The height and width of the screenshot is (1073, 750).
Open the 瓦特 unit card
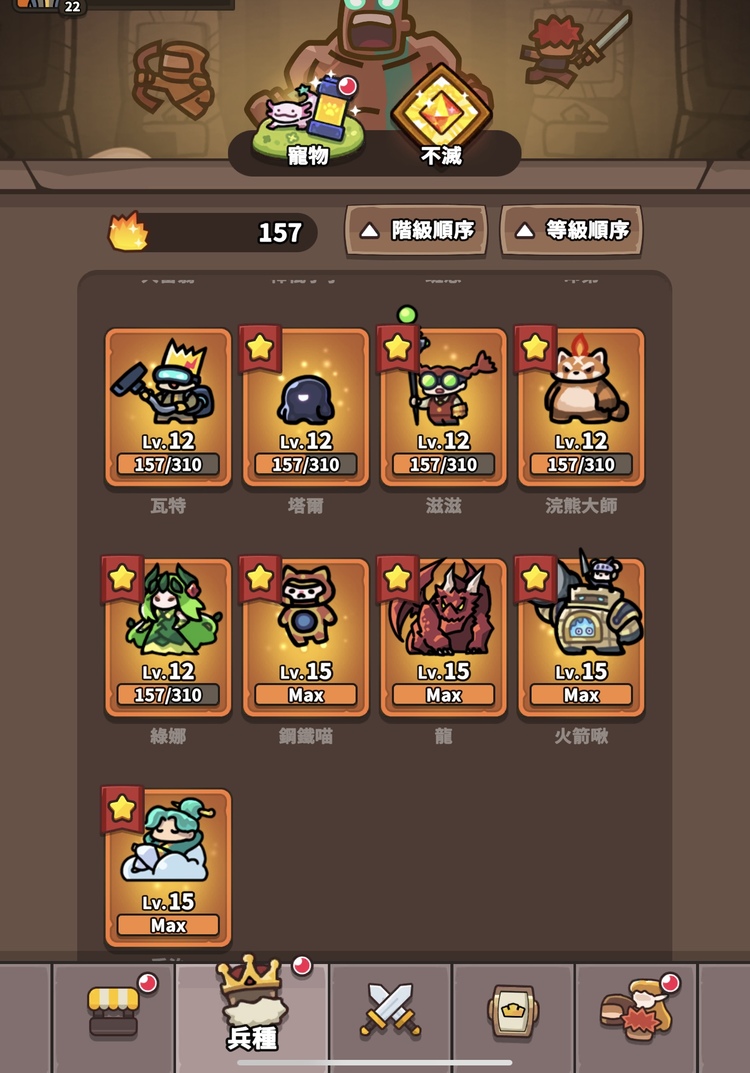pos(168,408)
